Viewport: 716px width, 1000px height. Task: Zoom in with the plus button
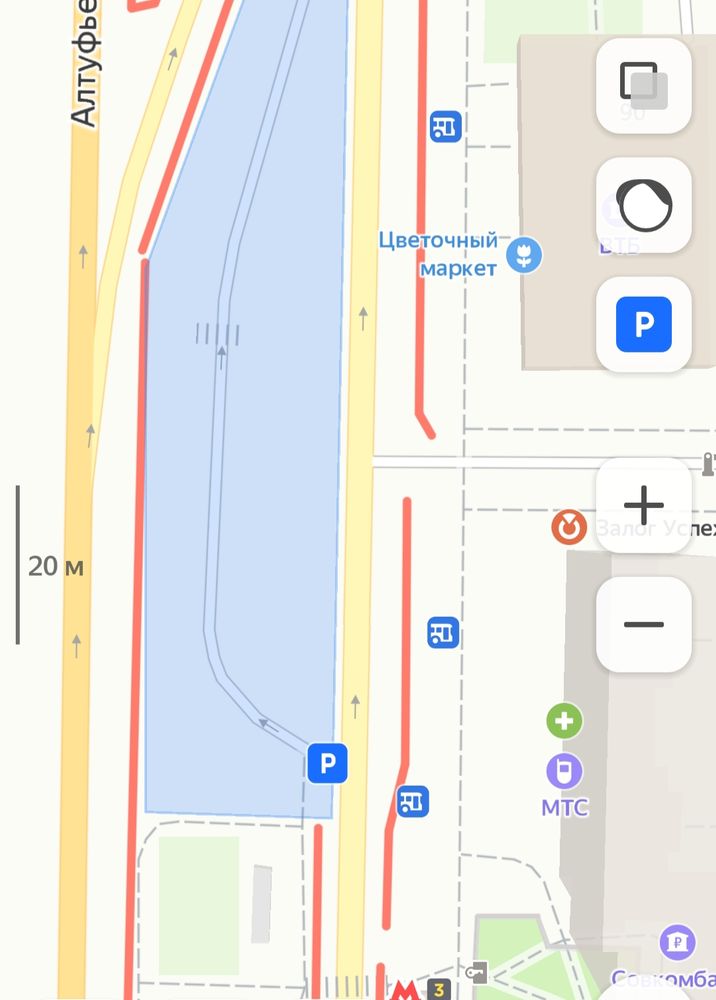643,504
